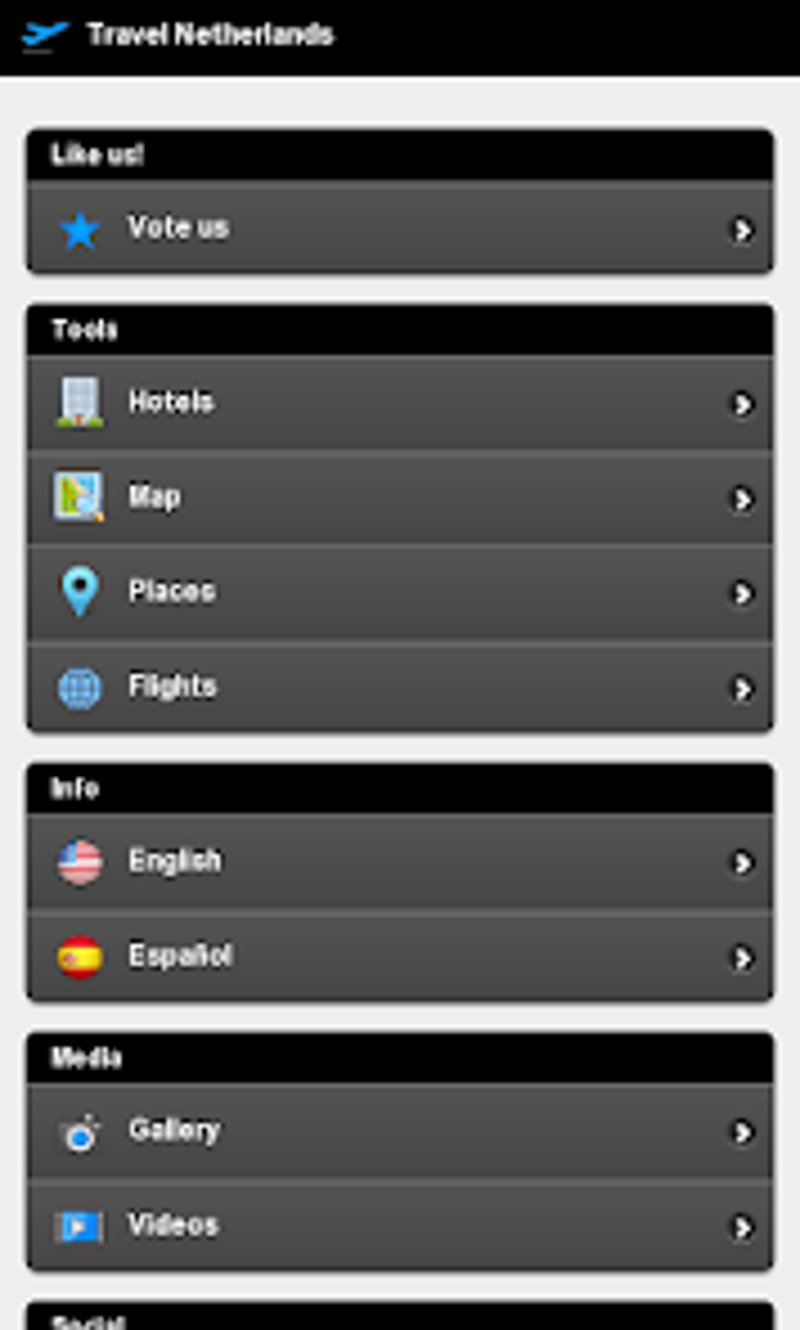800x1330 pixels.
Task: Open the photo Gallery
Action: coord(400,1131)
